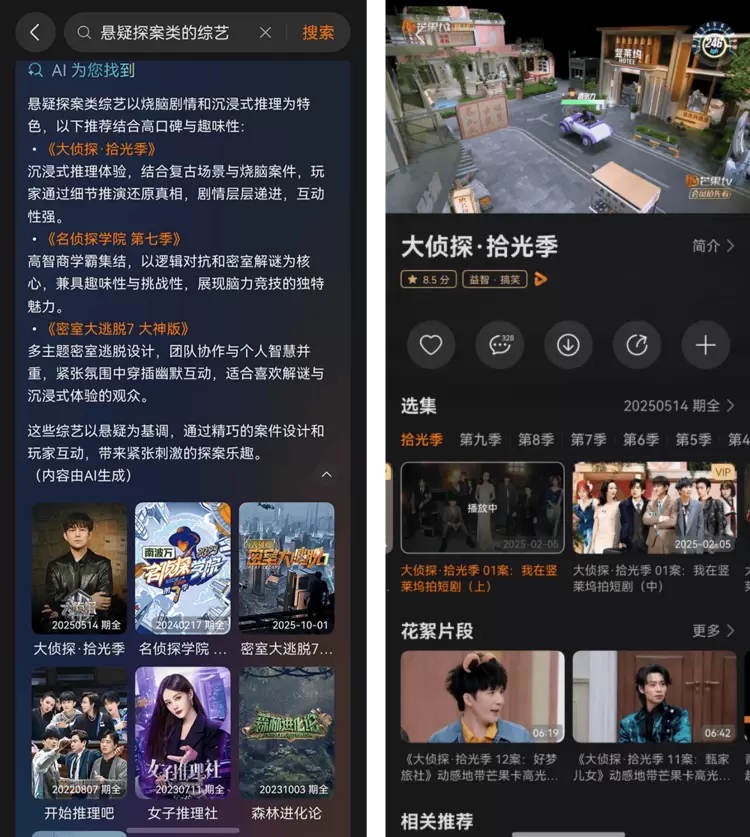View 更多 behind-the-scenes clips
The width and height of the screenshot is (750, 837).
click(x=713, y=631)
